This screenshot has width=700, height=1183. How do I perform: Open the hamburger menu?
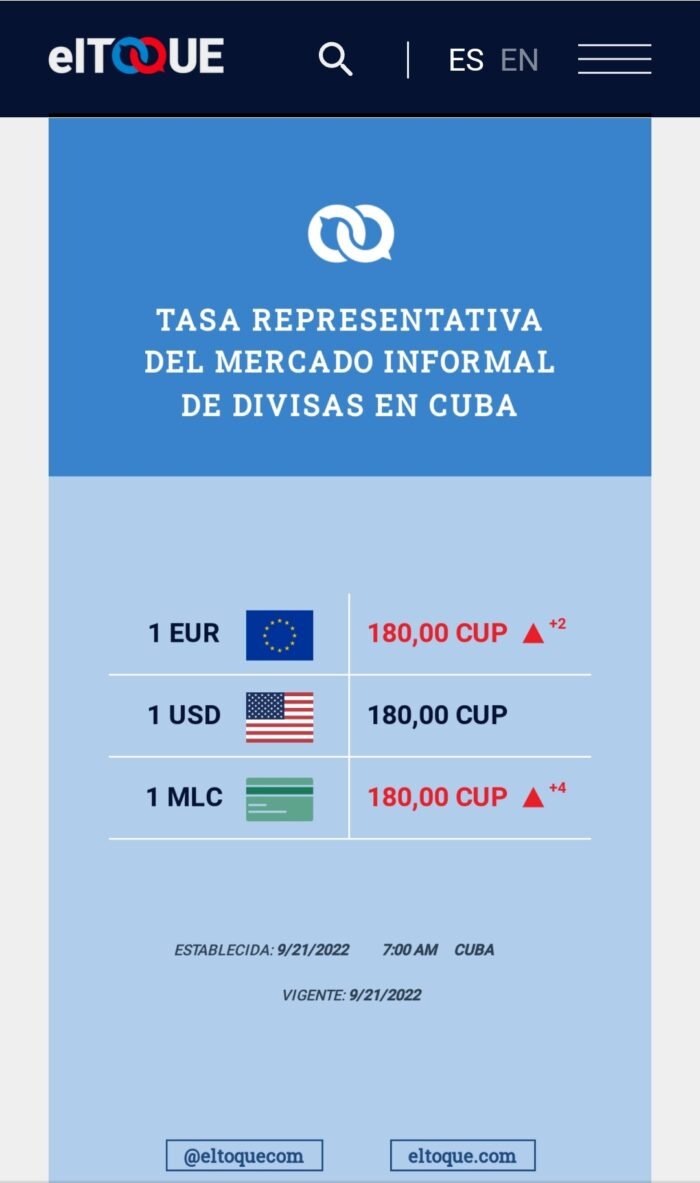[x=614, y=59]
